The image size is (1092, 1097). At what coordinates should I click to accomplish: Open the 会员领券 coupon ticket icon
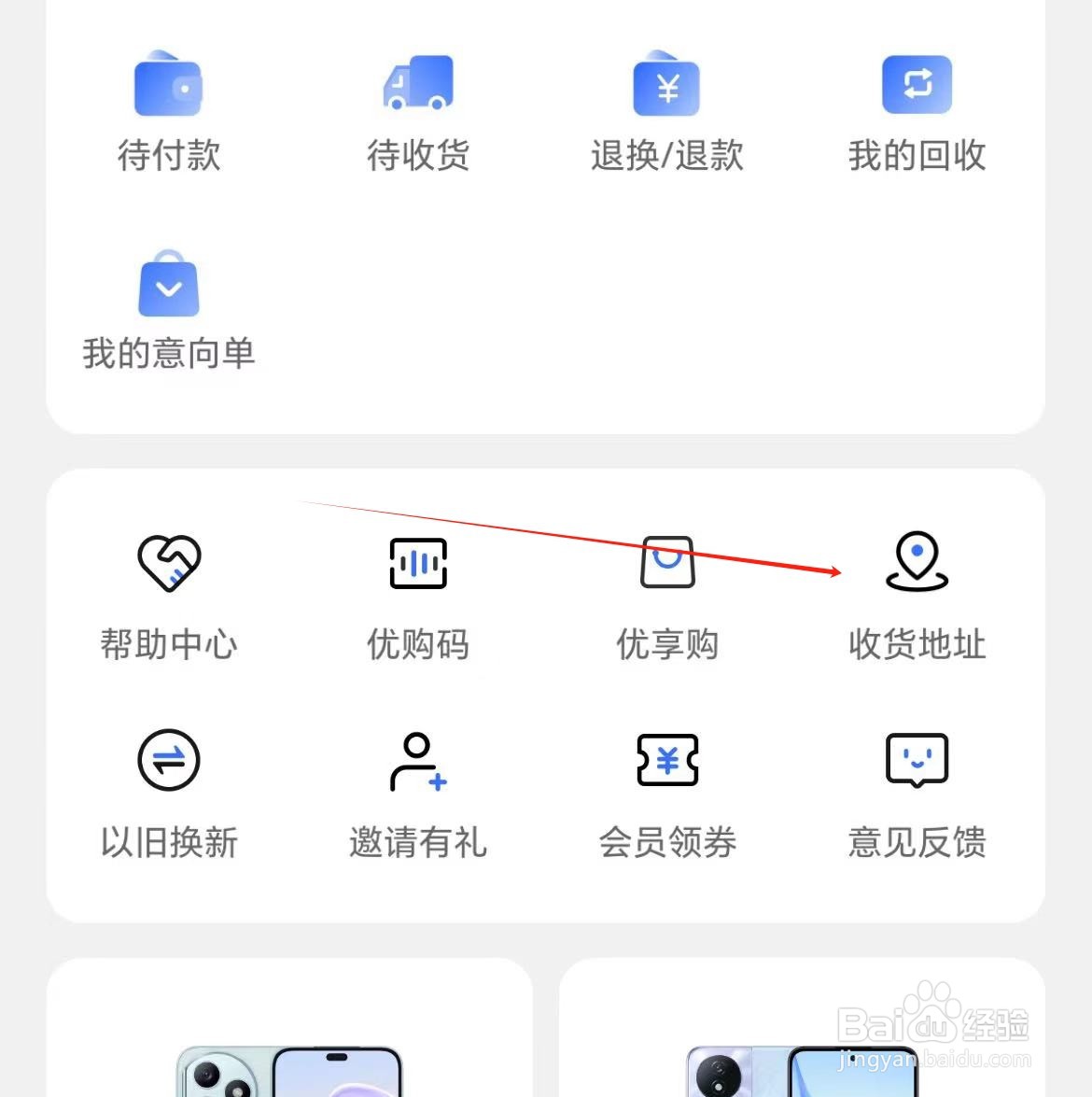coord(666,761)
